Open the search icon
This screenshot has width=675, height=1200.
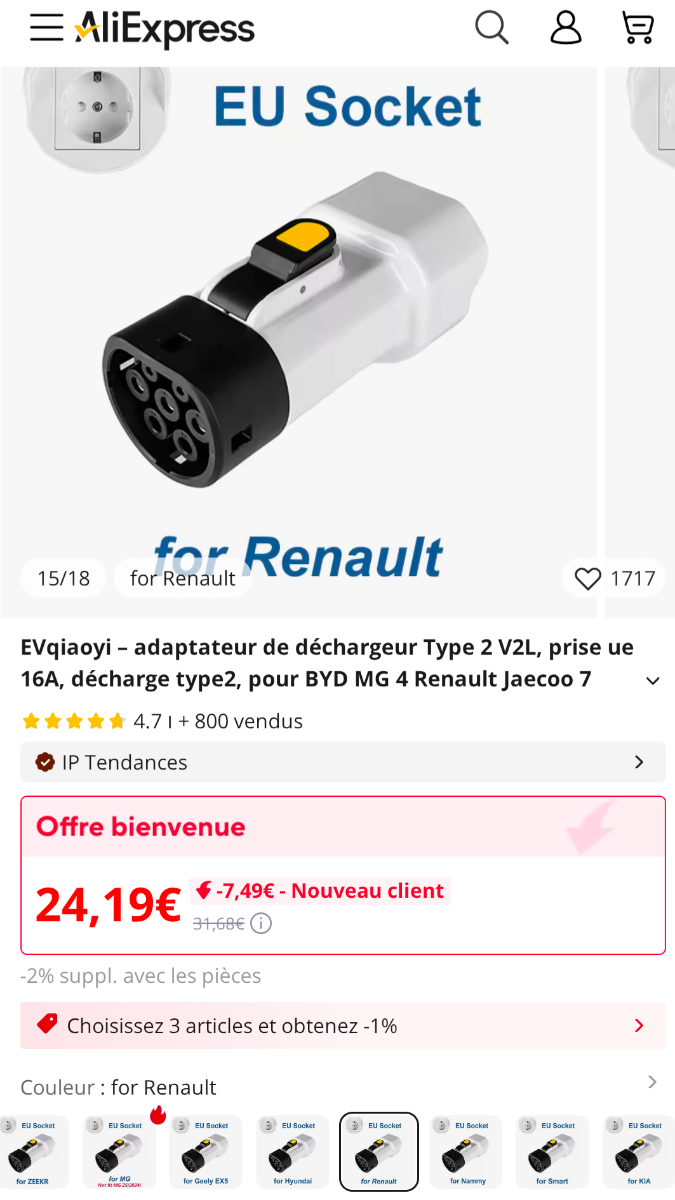tap(491, 28)
